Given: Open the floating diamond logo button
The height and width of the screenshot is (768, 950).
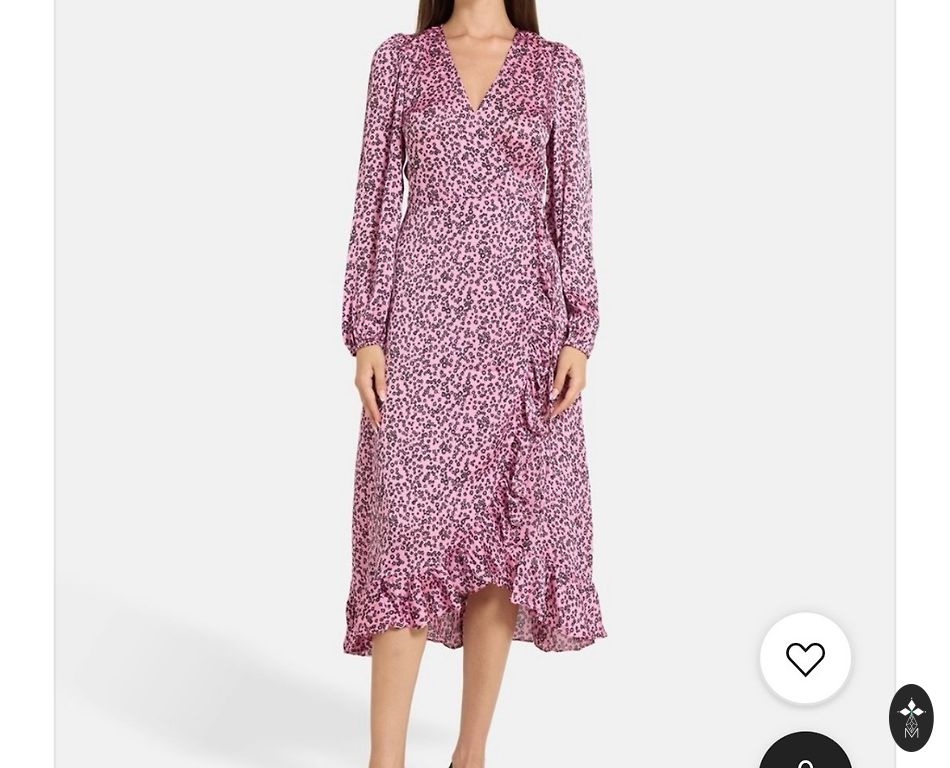Looking at the screenshot, I should click(911, 717).
